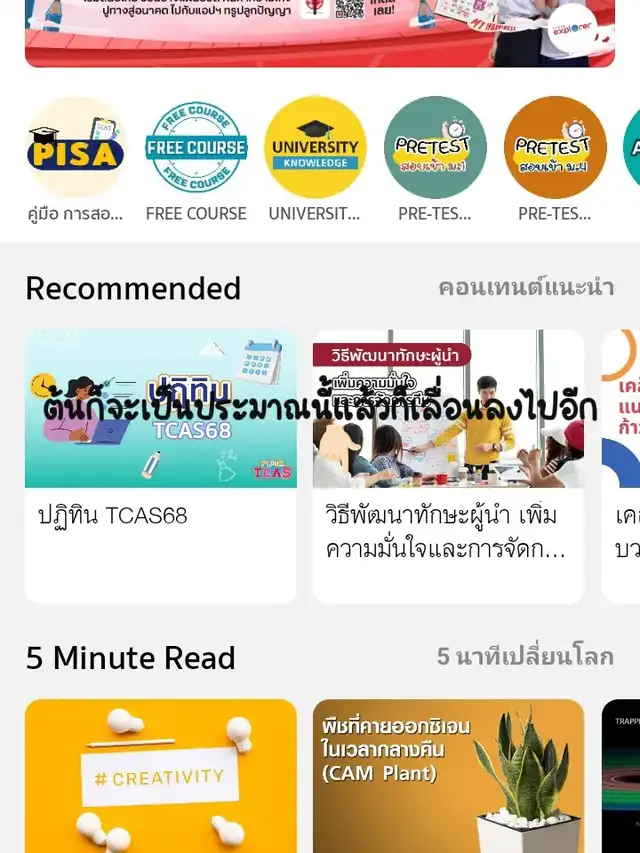The image size is (640, 853).
Task: Open the PISA guide category
Action: point(76,148)
